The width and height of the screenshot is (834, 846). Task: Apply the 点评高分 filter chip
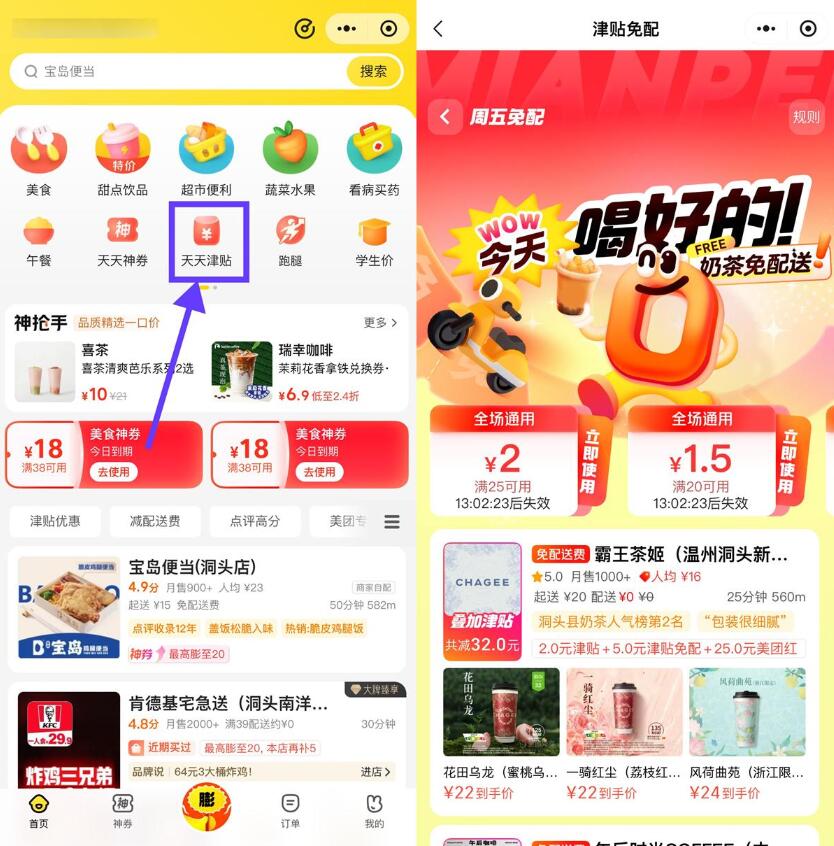(x=255, y=521)
